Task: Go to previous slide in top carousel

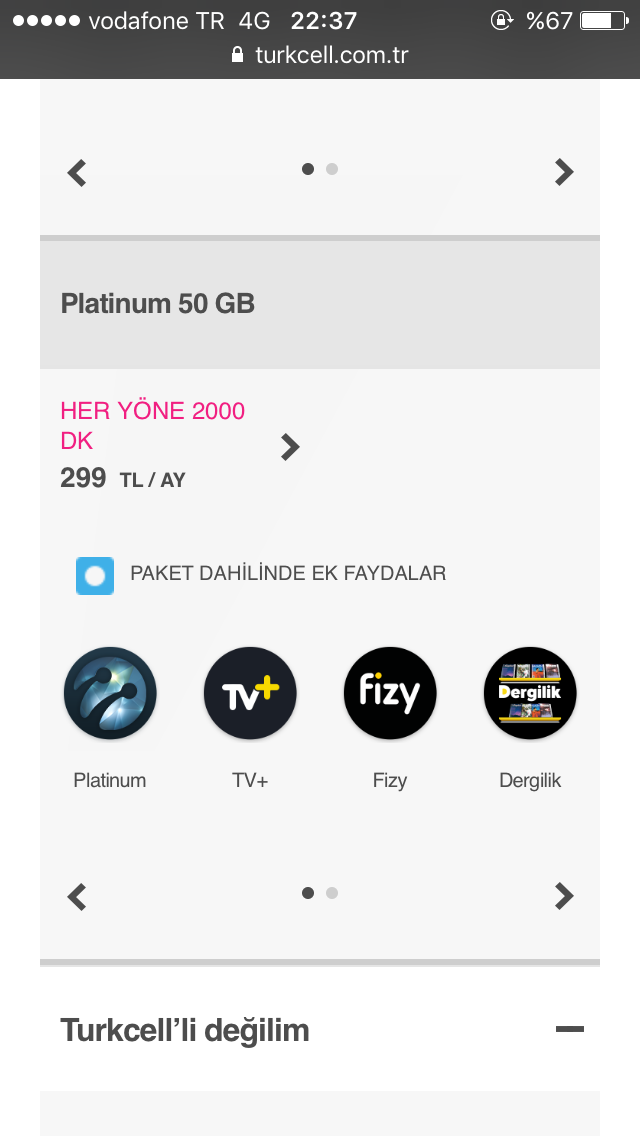Action: pos(77,173)
